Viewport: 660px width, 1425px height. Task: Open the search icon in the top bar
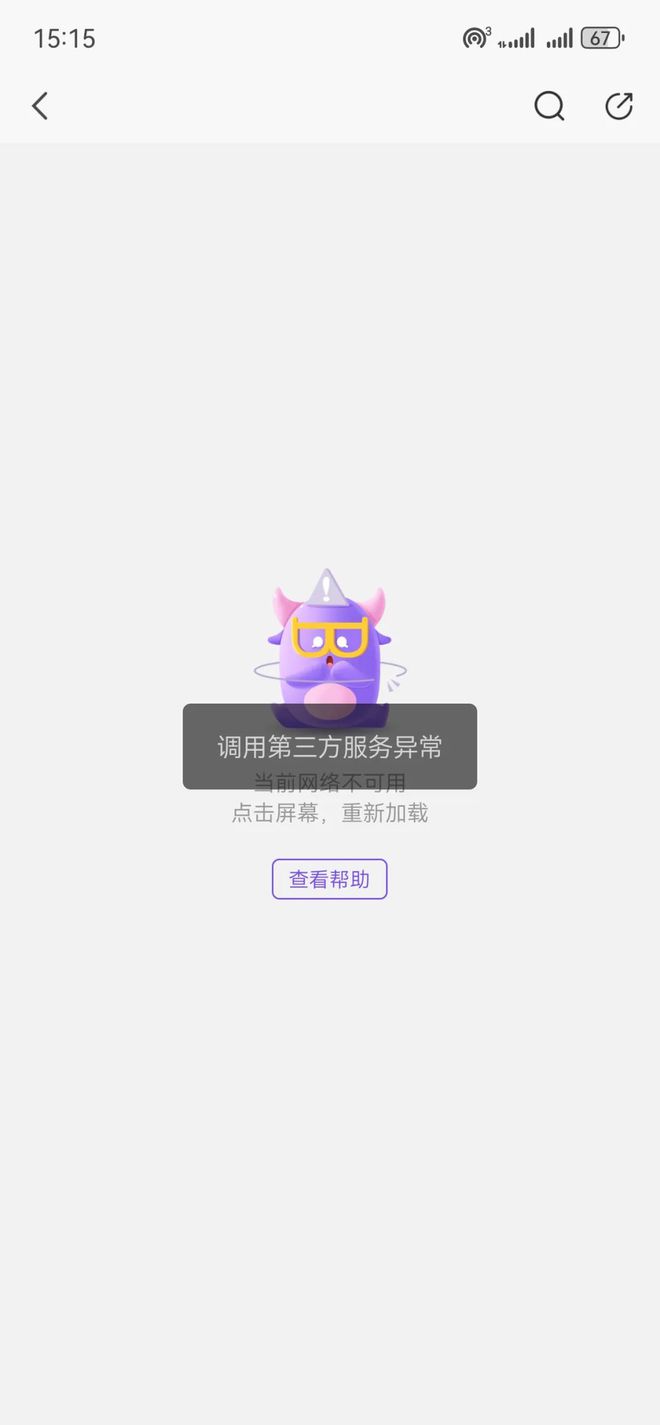549,106
